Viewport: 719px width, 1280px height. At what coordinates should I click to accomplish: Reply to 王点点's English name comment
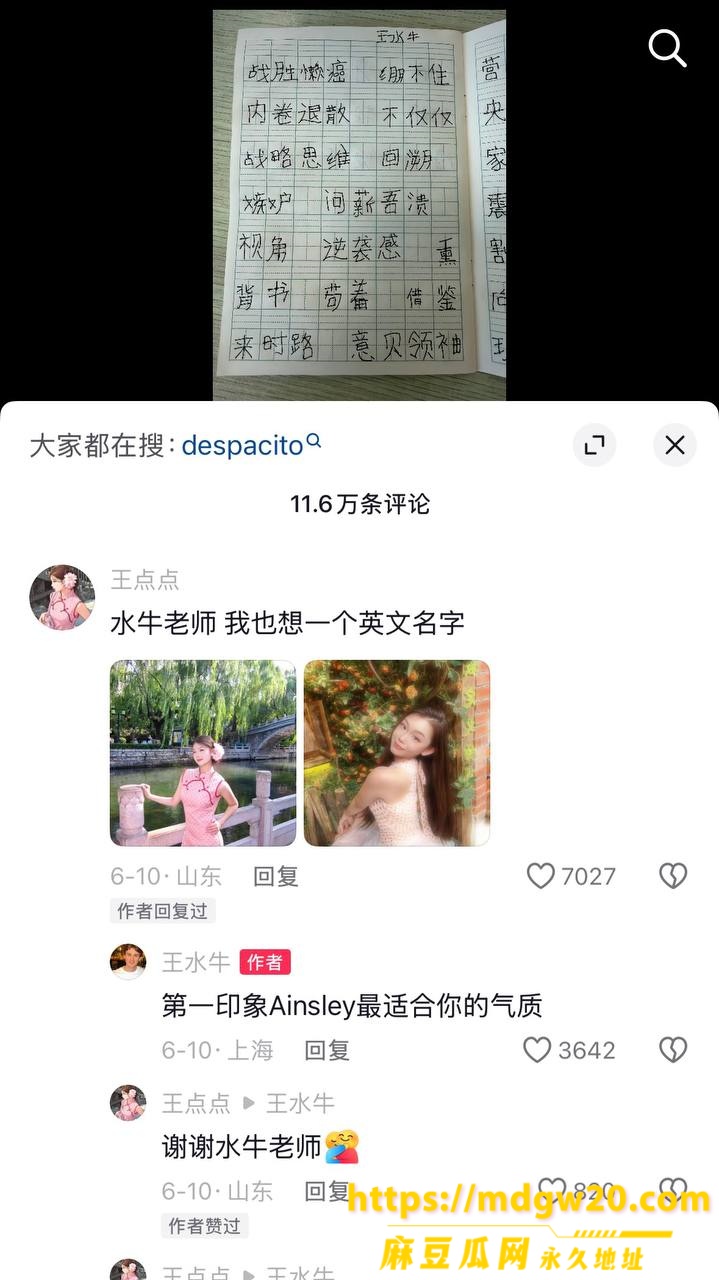tap(276, 877)
